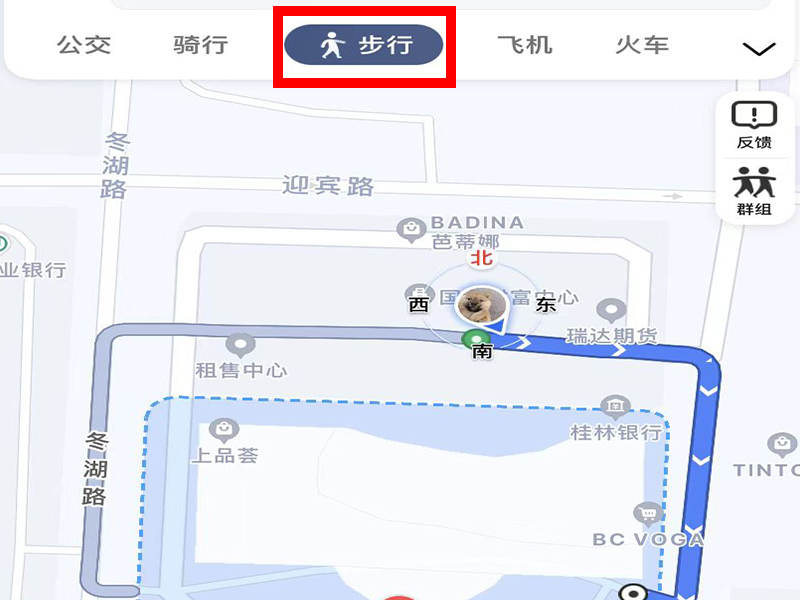Switch to the 骑行 cycling tab

[200, 45]
